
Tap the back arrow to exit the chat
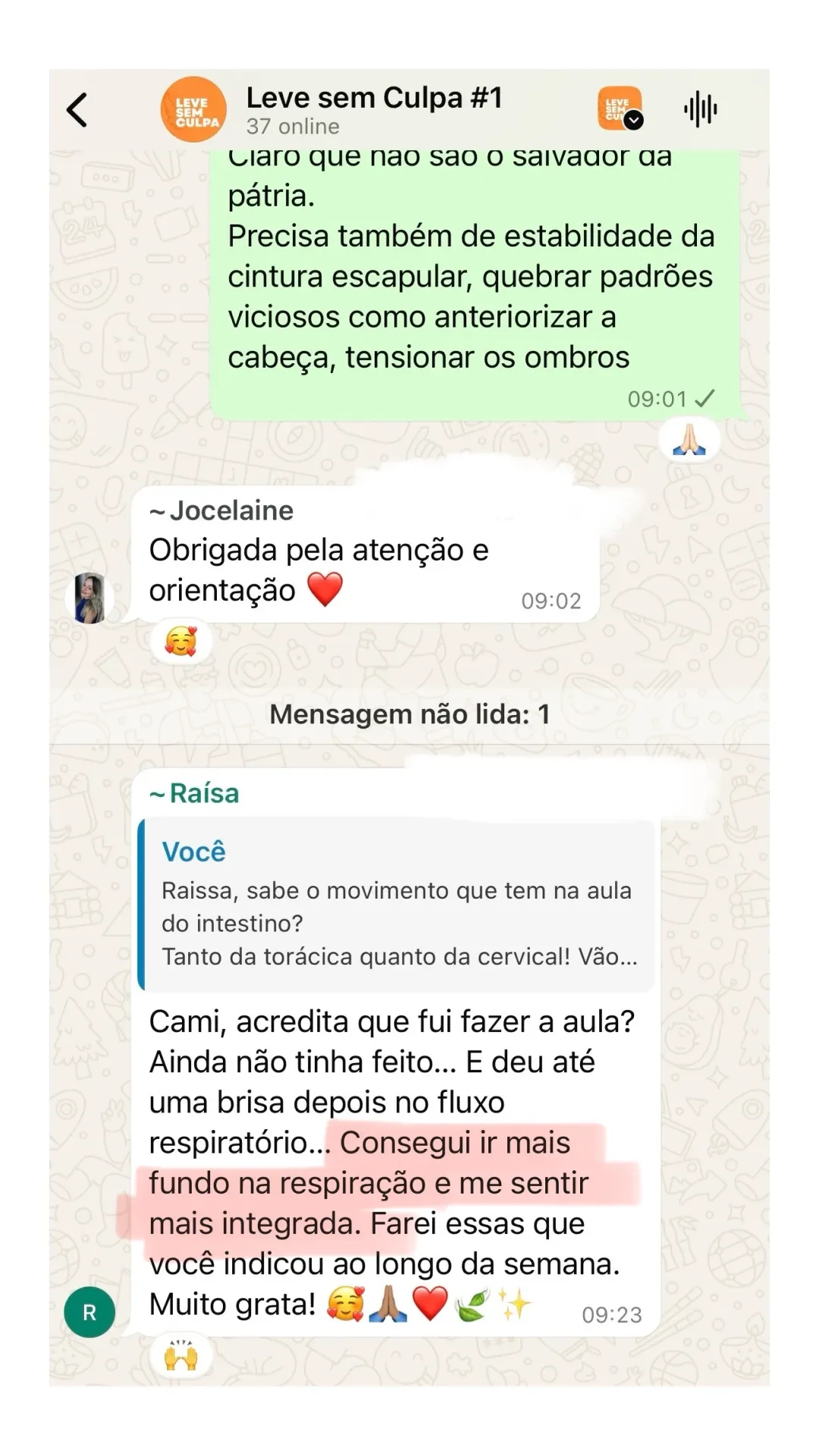click(76, 108)
